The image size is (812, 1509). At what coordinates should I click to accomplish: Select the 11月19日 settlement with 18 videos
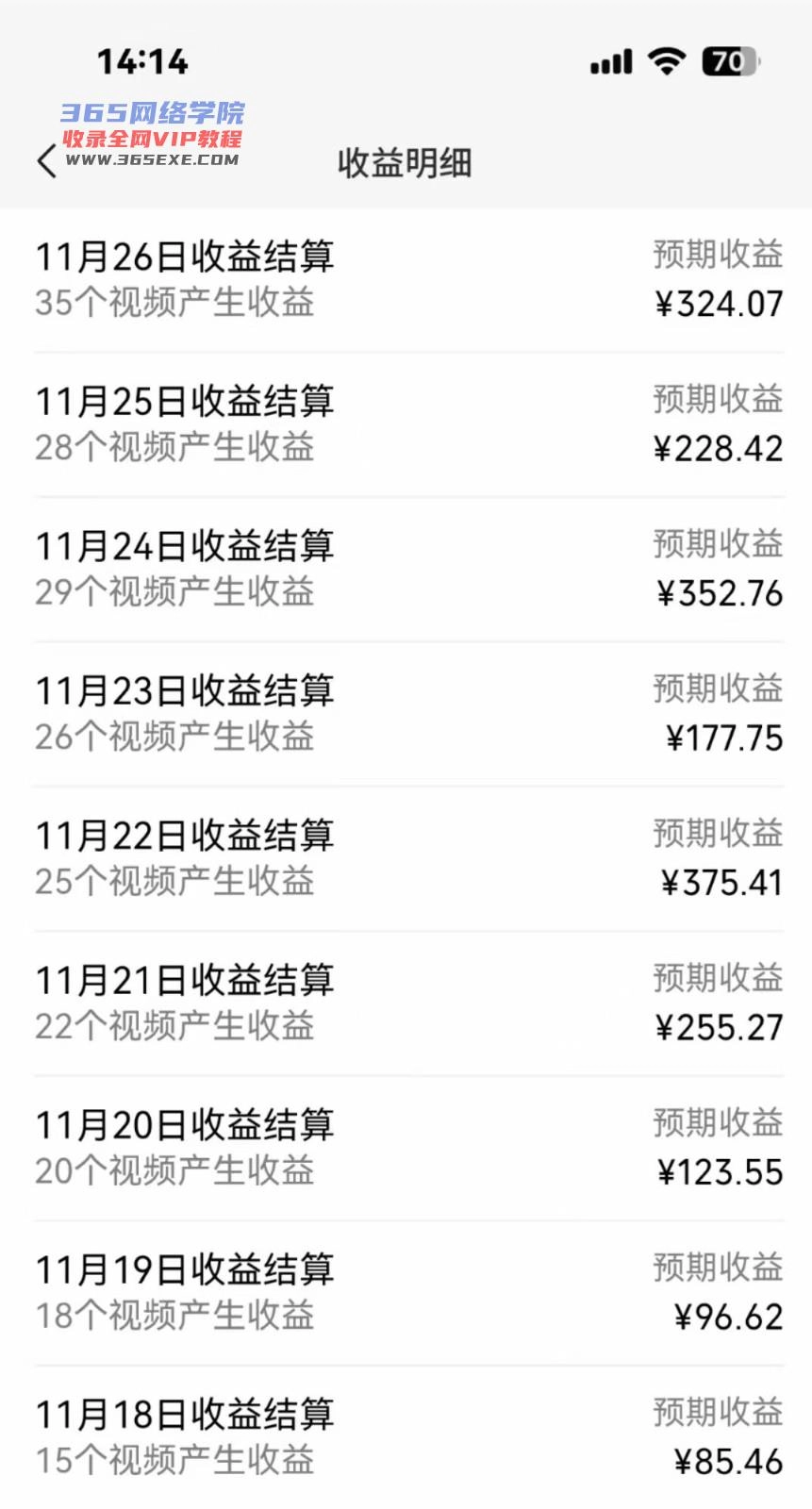(x=406, y=1292)
